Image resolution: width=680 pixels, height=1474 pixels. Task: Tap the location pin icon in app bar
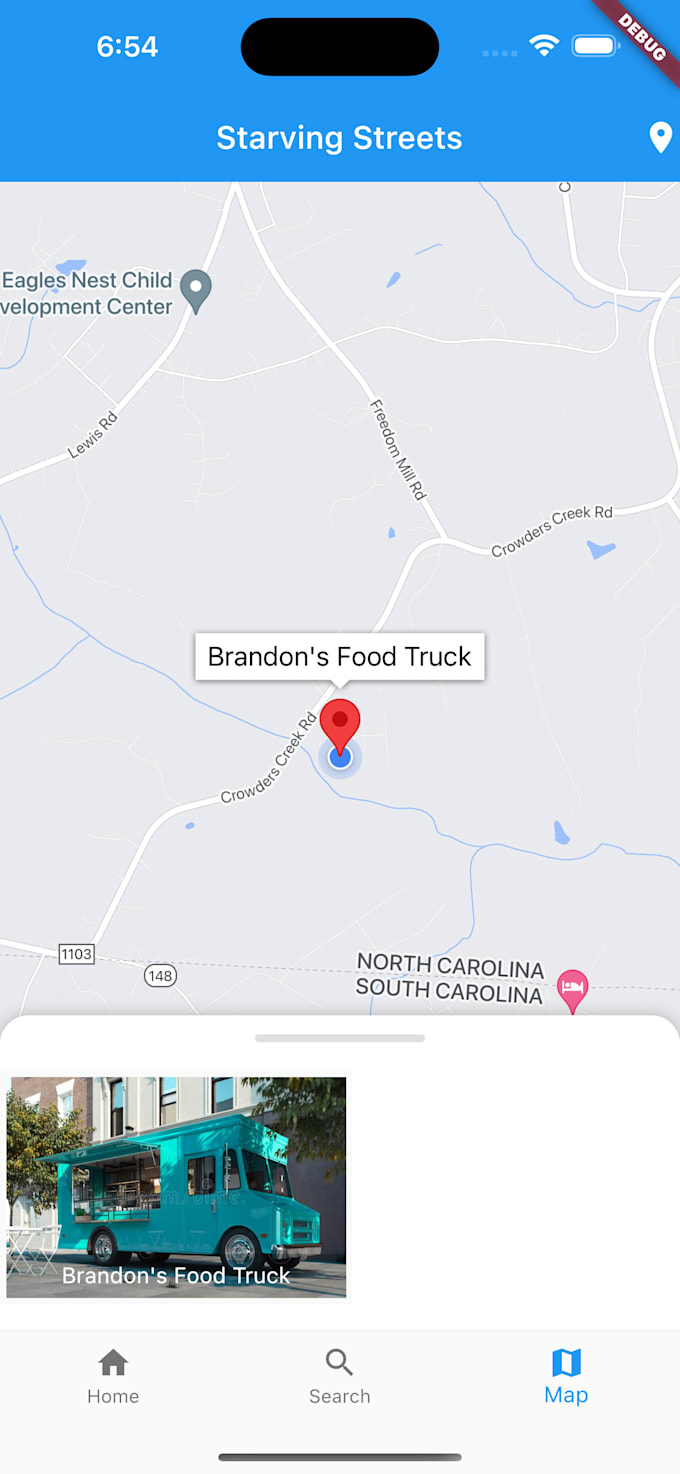pyautogui.click(x=660, y=137)
